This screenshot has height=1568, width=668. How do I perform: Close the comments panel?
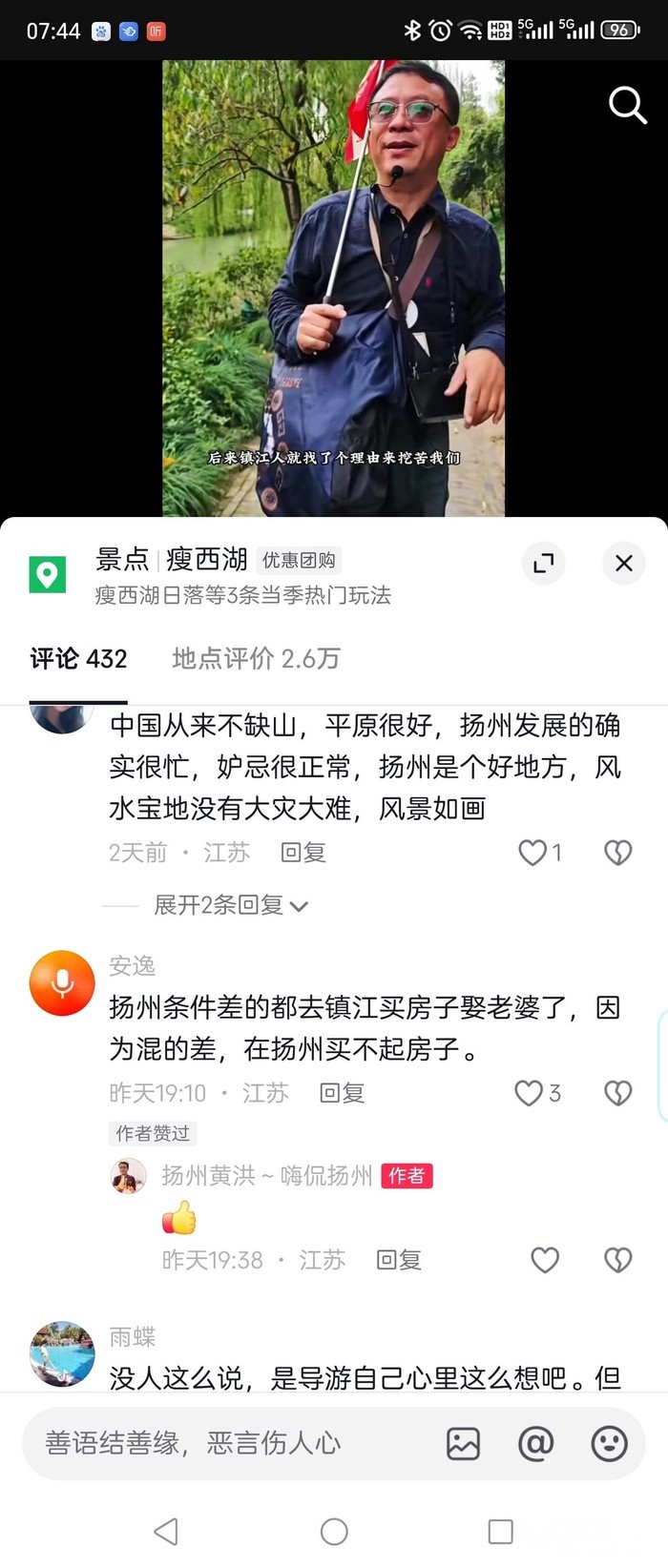pyautogui.click(x=624, y=564)
